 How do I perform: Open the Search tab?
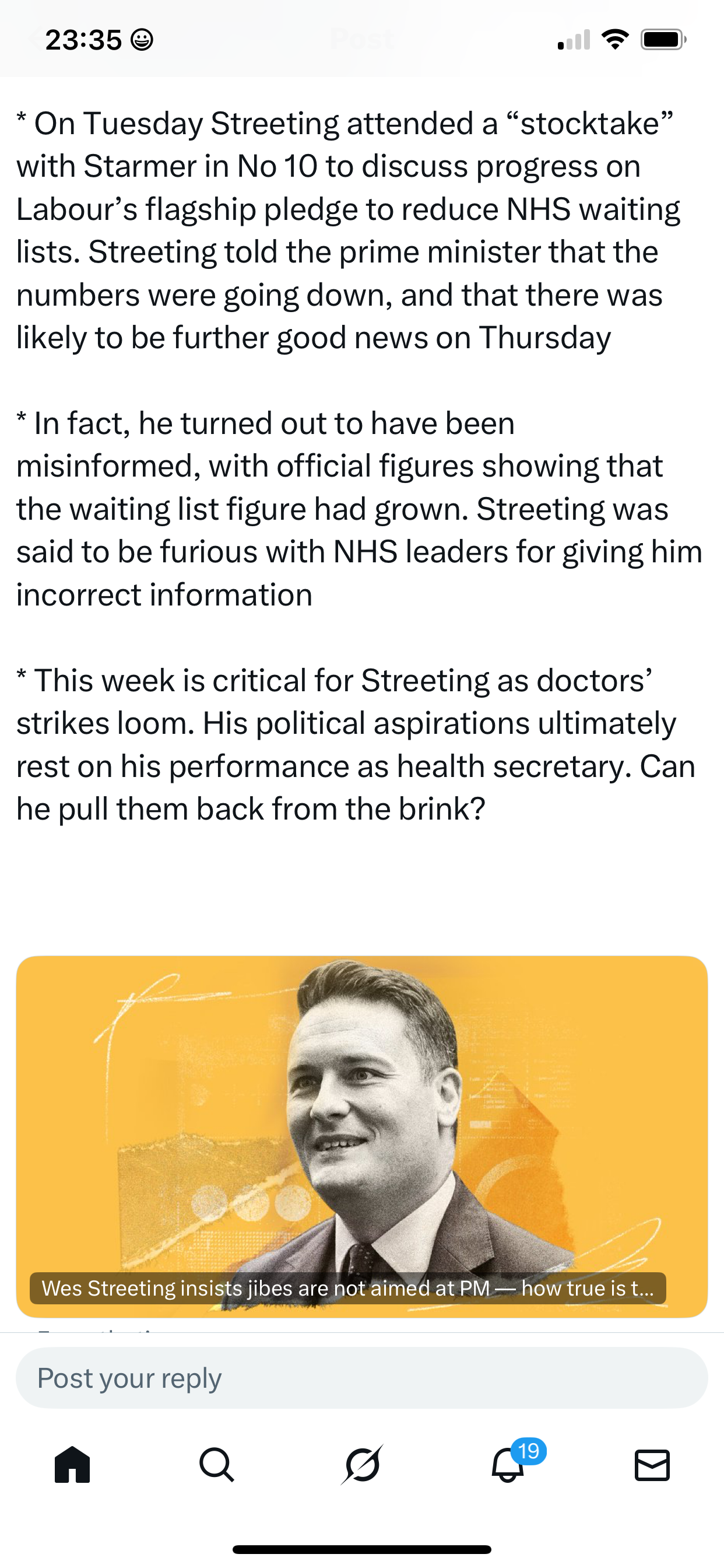tap(217, 1465)
